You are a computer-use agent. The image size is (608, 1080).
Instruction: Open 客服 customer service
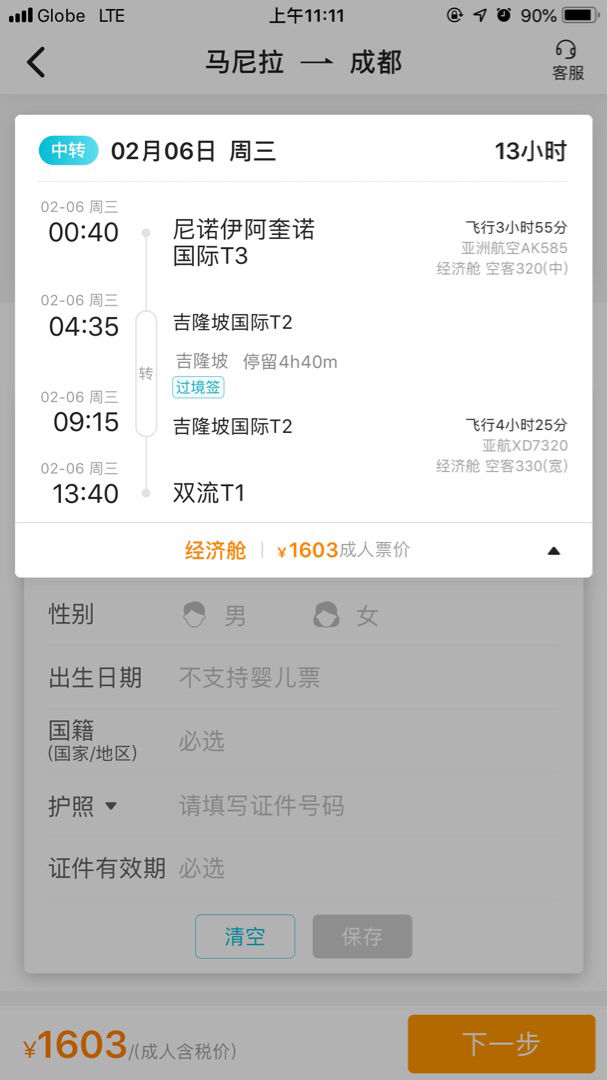(567, 61)
